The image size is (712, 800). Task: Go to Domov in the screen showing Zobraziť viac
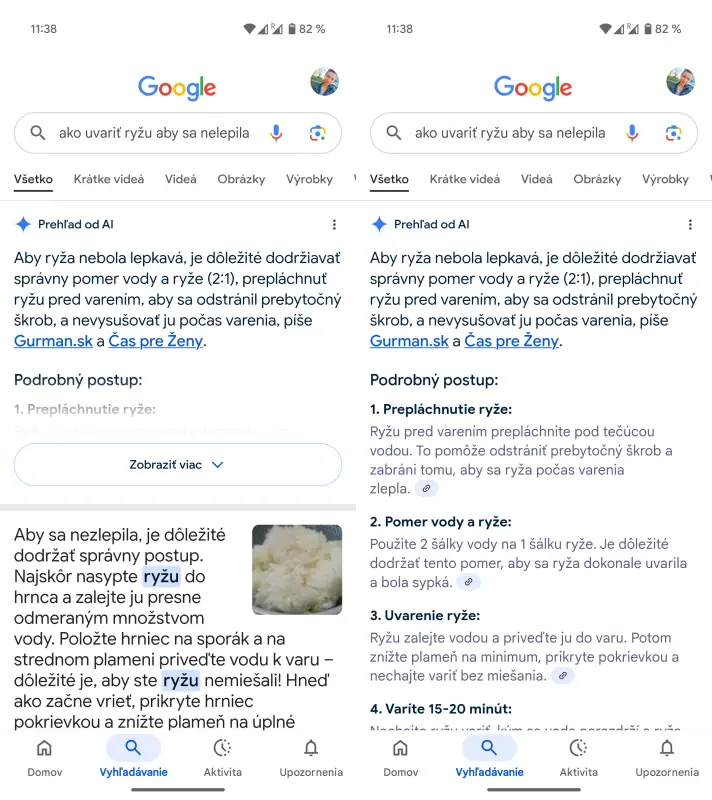pyautogui.click(x=44, y=757)
